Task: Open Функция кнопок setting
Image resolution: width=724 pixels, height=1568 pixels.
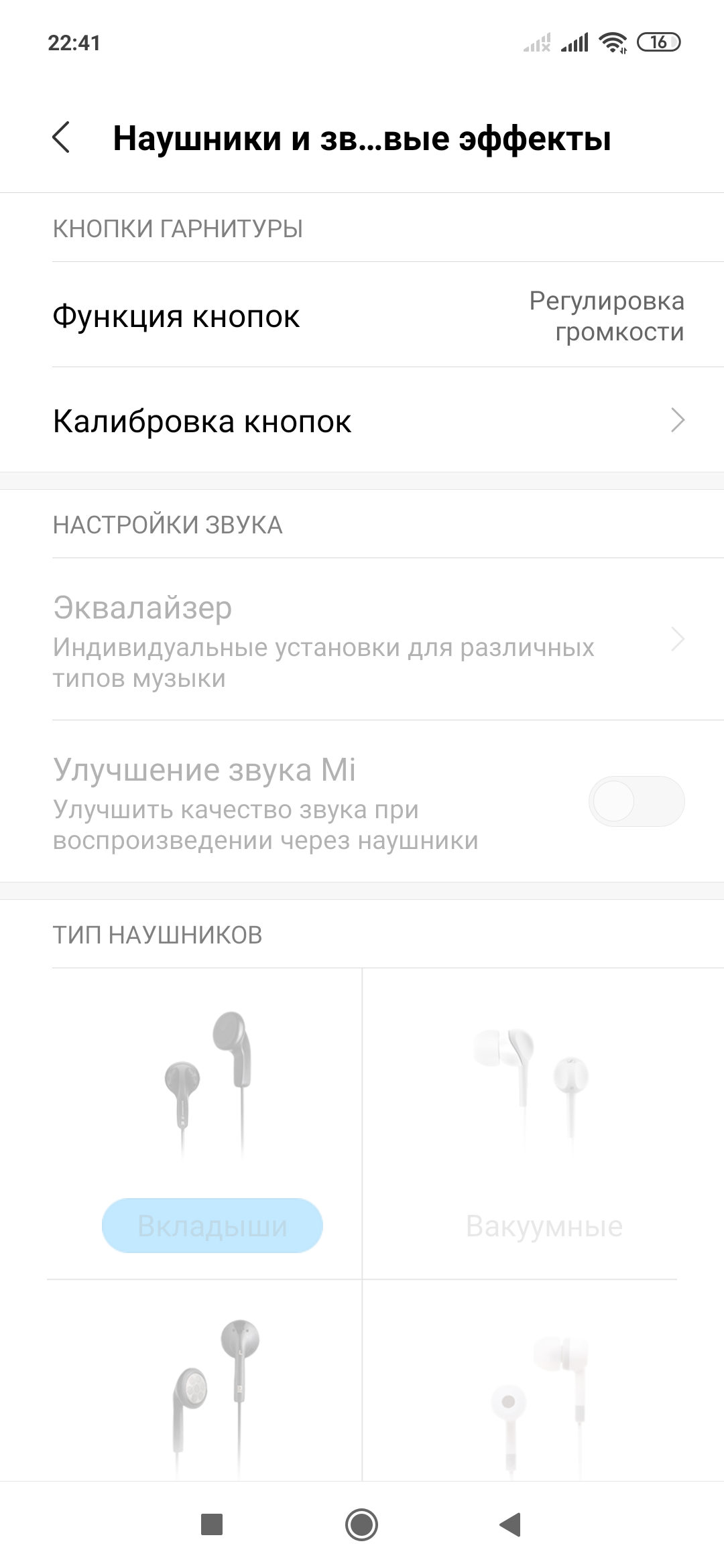Action: click(x=362, y=316)
